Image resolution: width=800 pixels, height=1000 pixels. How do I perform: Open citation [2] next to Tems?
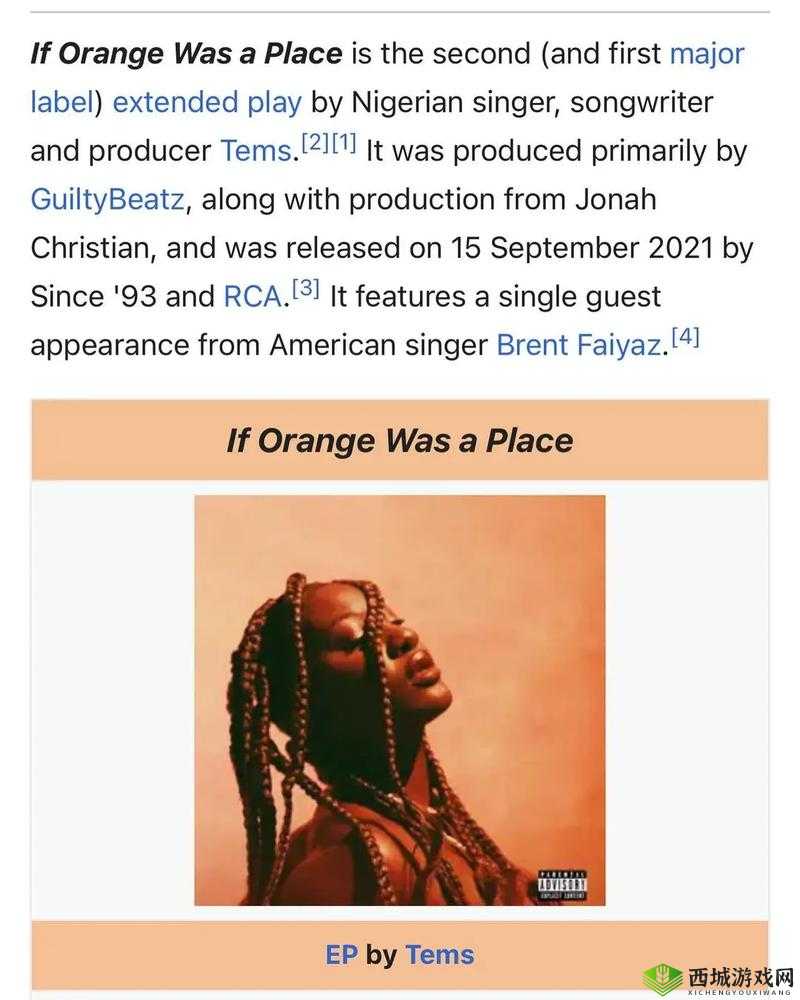[314, 144]
